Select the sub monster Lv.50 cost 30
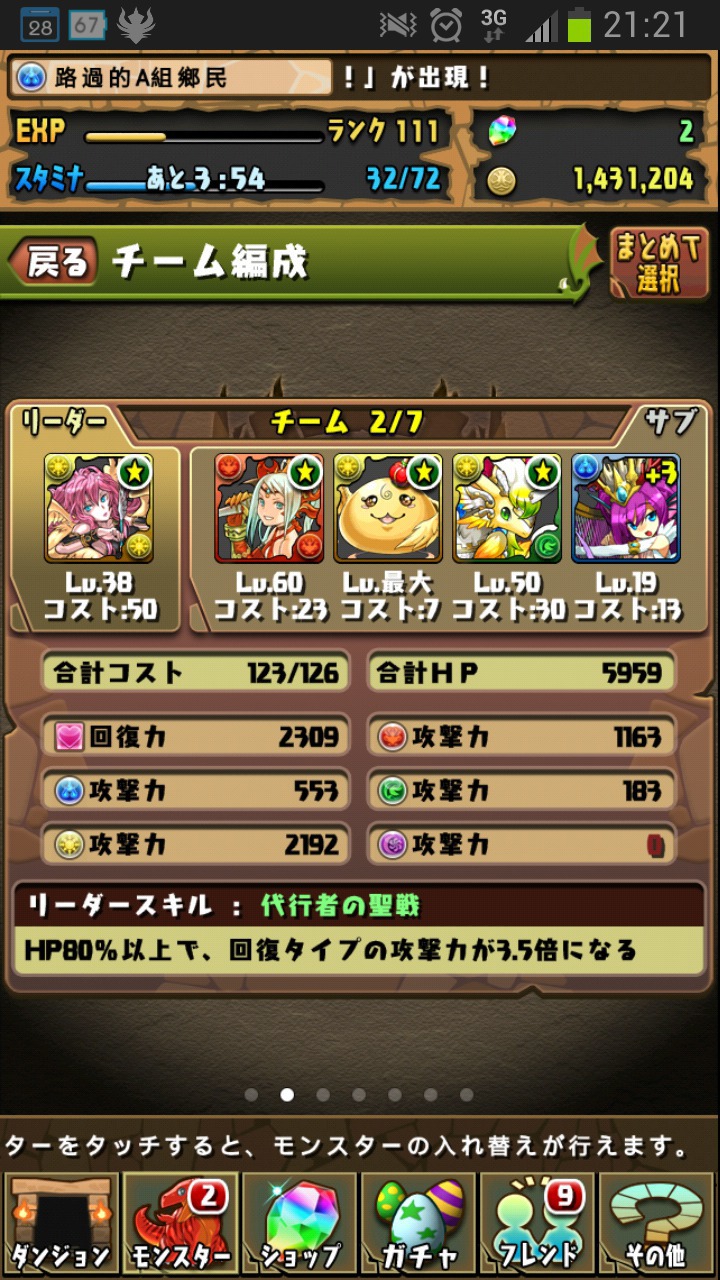This screenshot has width=720, height=1280. (x=506, y=508)
